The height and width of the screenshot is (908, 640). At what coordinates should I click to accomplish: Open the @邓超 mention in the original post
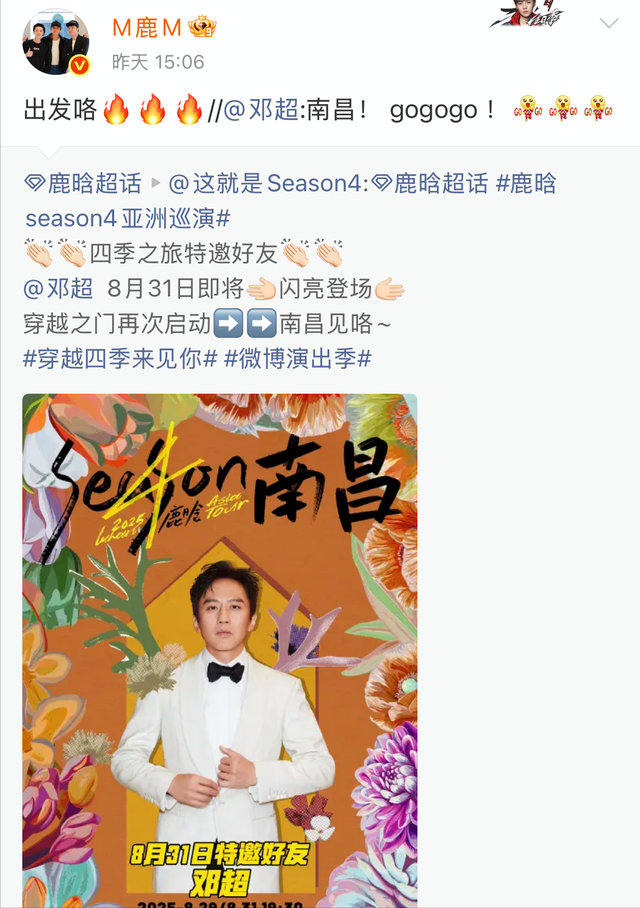58,289
